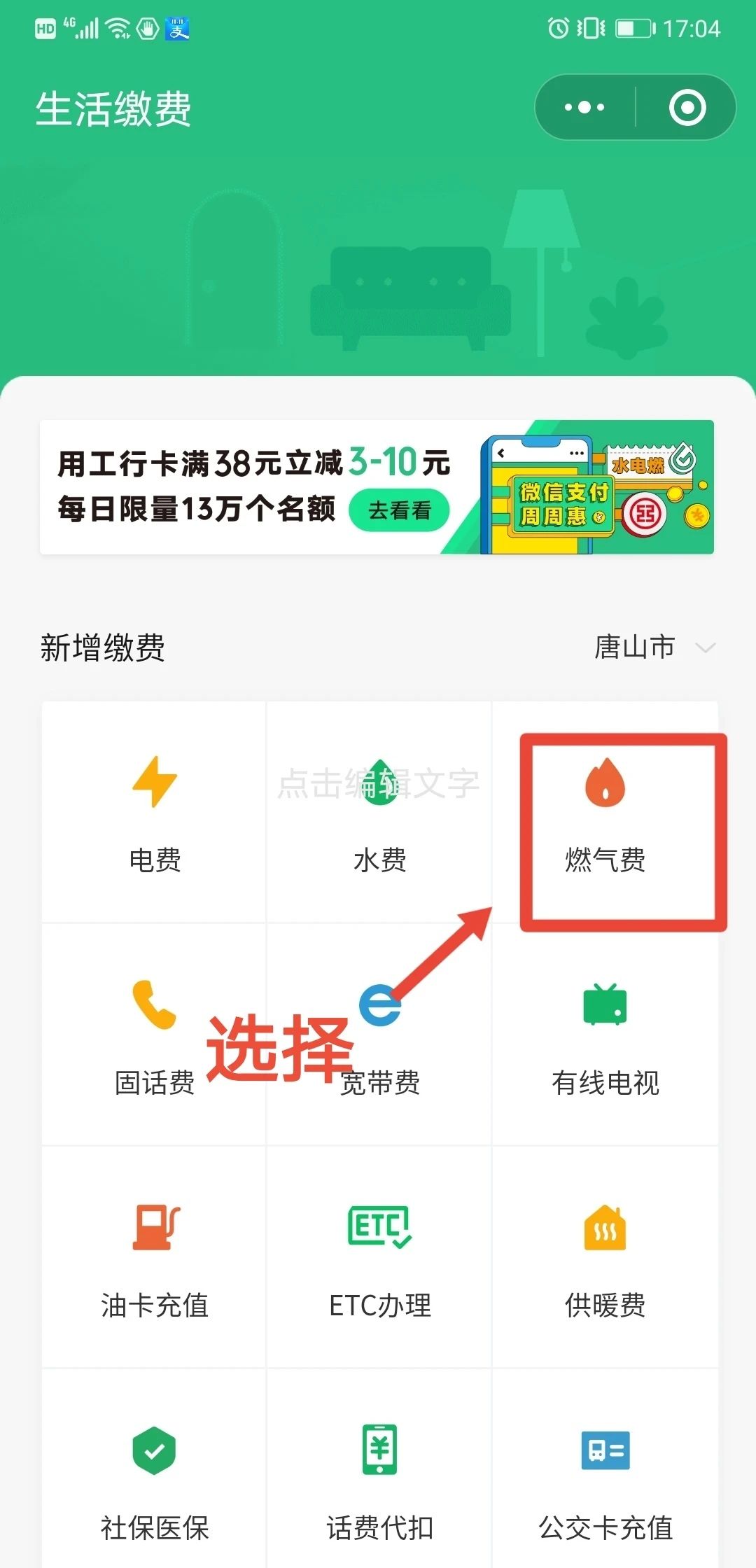Image resolution: width=756 pixels, height=1568 pixels.
Task: Open 宽带费 broadband bill payment
Action: pyautogui.click(x=379, y=1036)
